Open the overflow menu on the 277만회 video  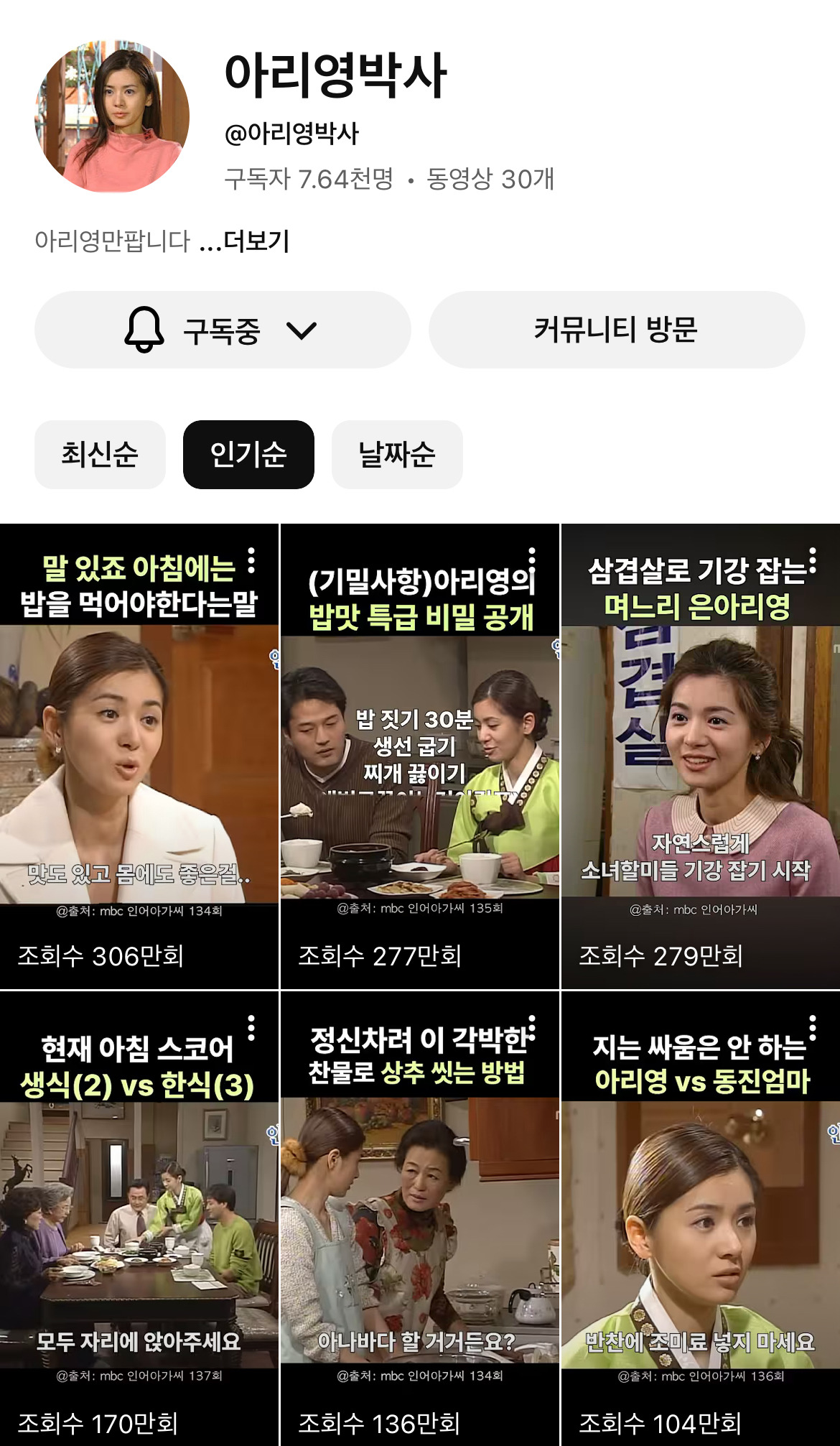[x=532, y=561]
